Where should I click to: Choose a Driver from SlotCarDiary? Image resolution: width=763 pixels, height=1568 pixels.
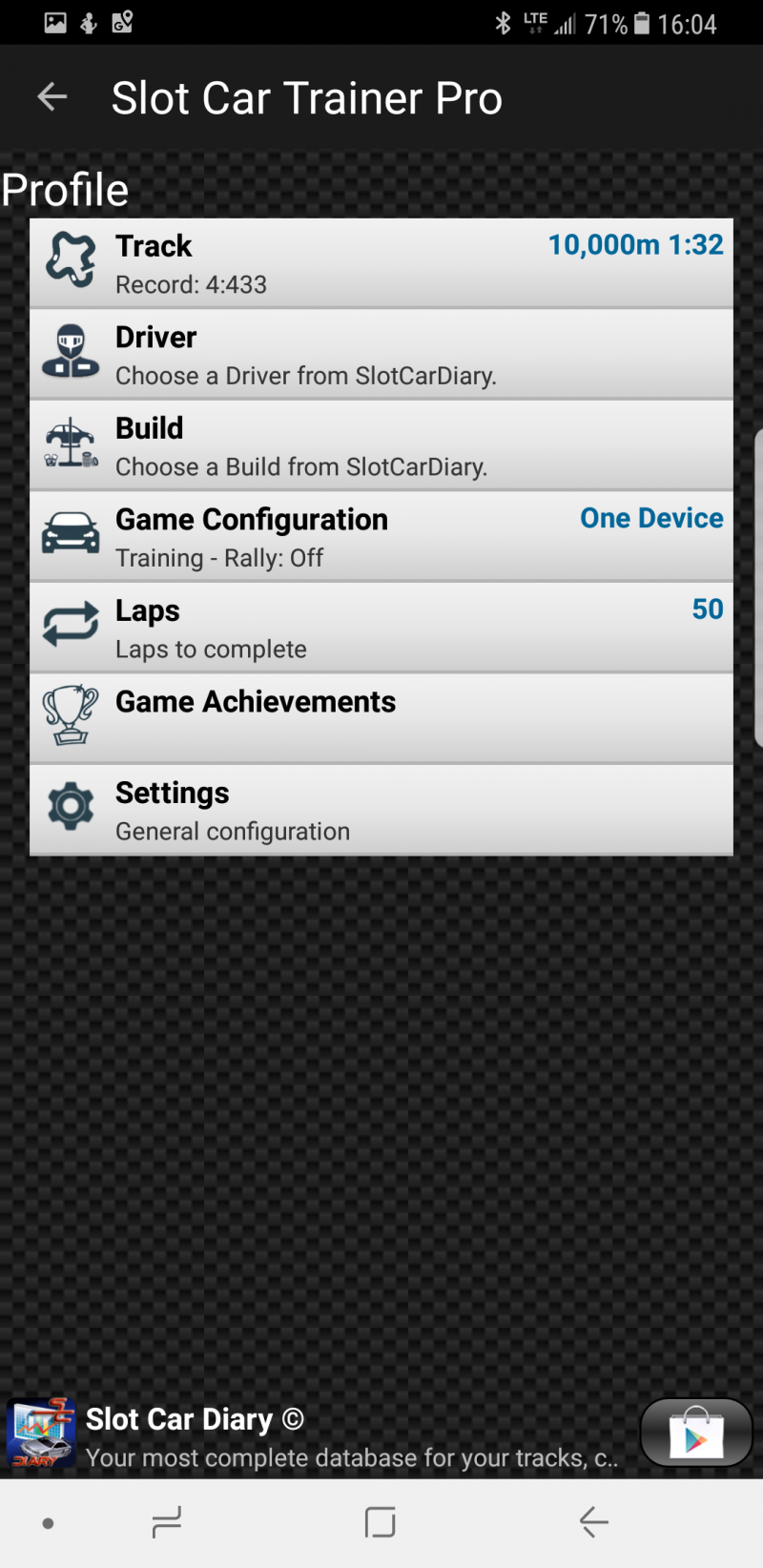[381, 355]
